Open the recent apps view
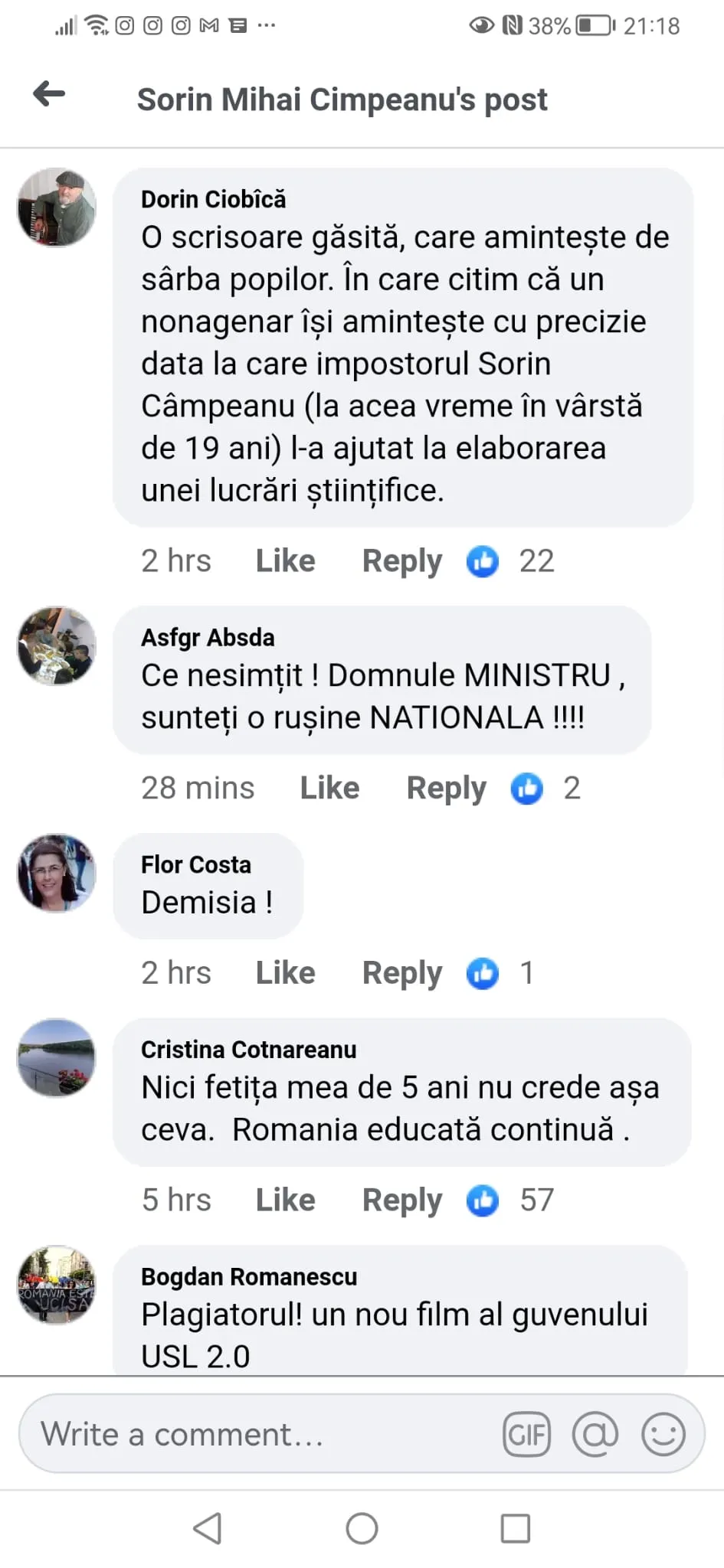Screen dimensions: 724x1568 click(x=515, y=1529)
